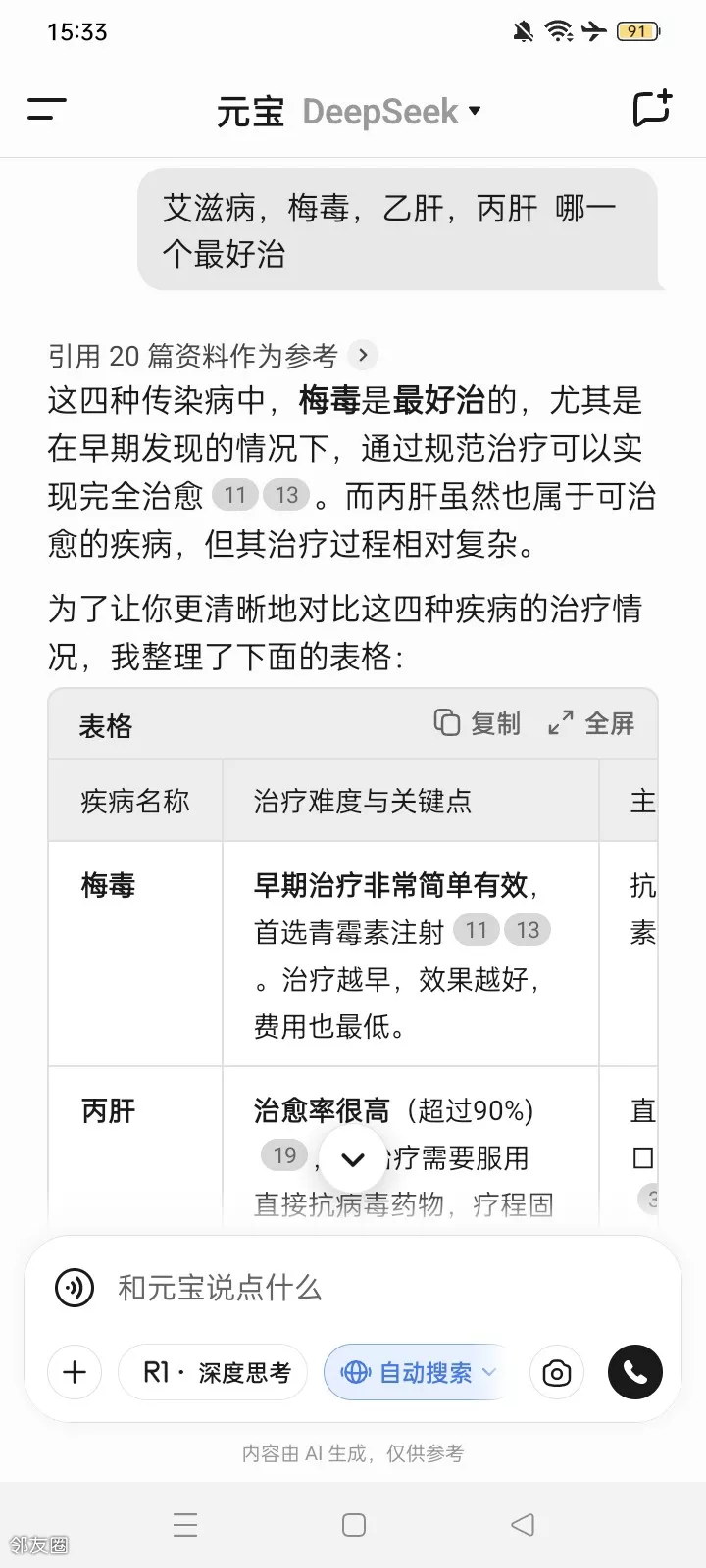Expand the 20 cited references list
The height and width of the screenshot is (1568, 706).
pyautogui.click(x=362, y=355)
